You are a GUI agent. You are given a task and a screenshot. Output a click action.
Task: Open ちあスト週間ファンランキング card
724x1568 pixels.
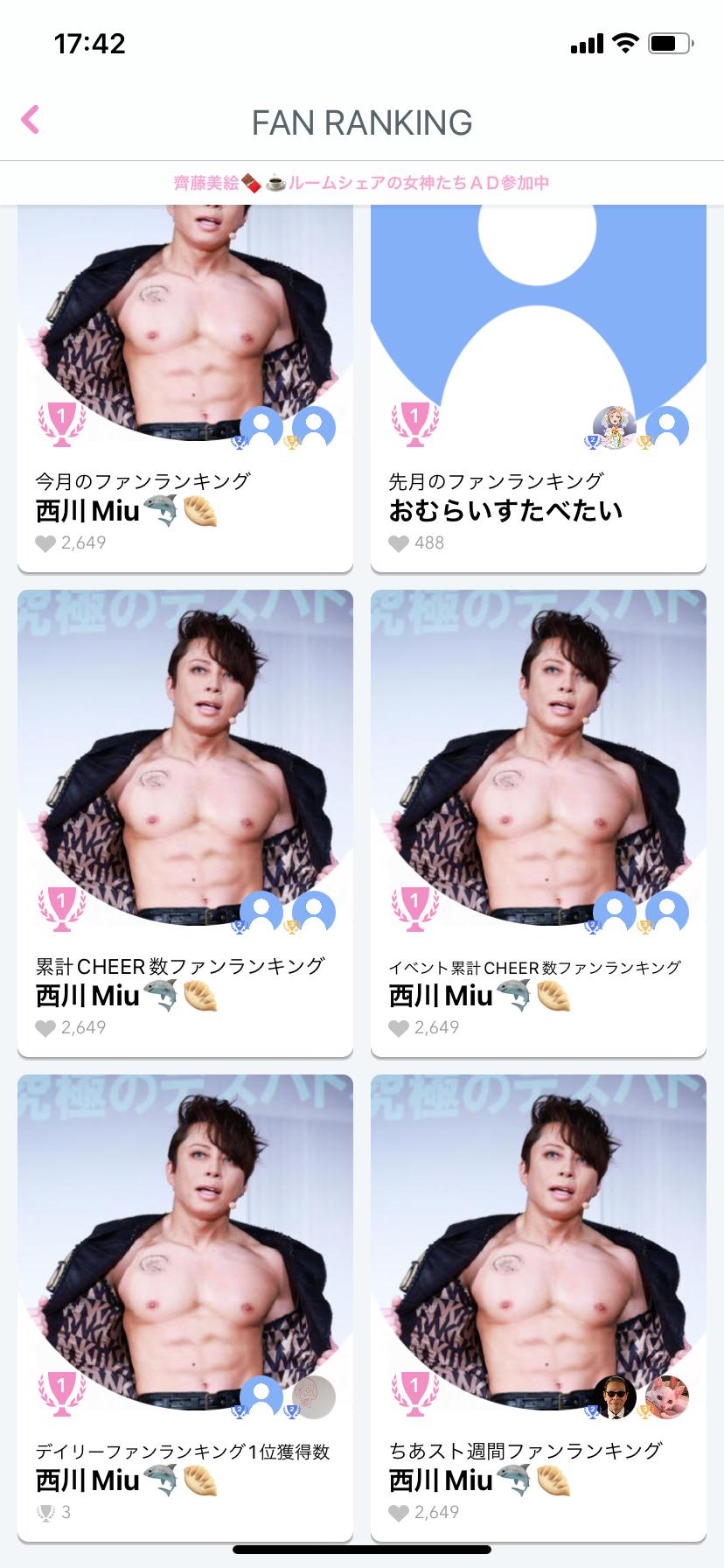(x=538, y=1307)
